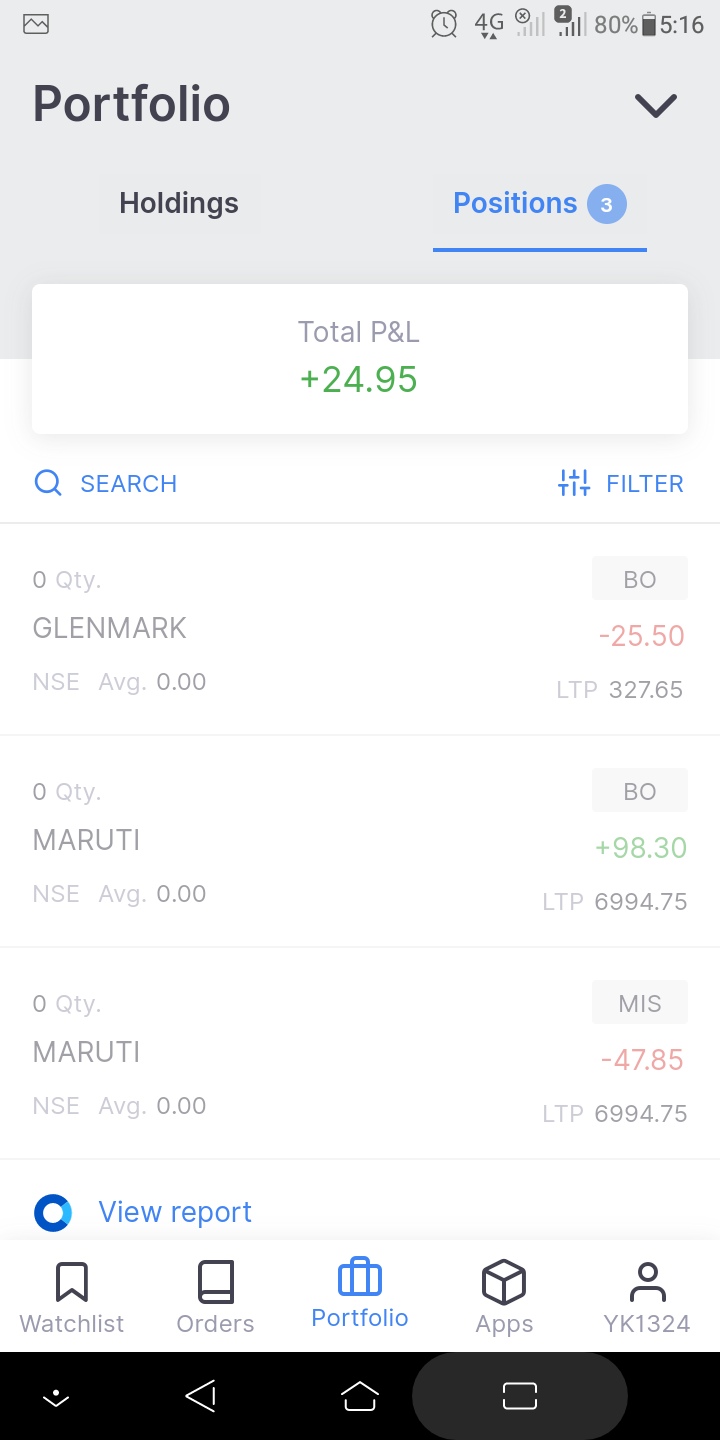Tap the View report link
This screenshot has width=720, height=1440.
click(174, 1212)
